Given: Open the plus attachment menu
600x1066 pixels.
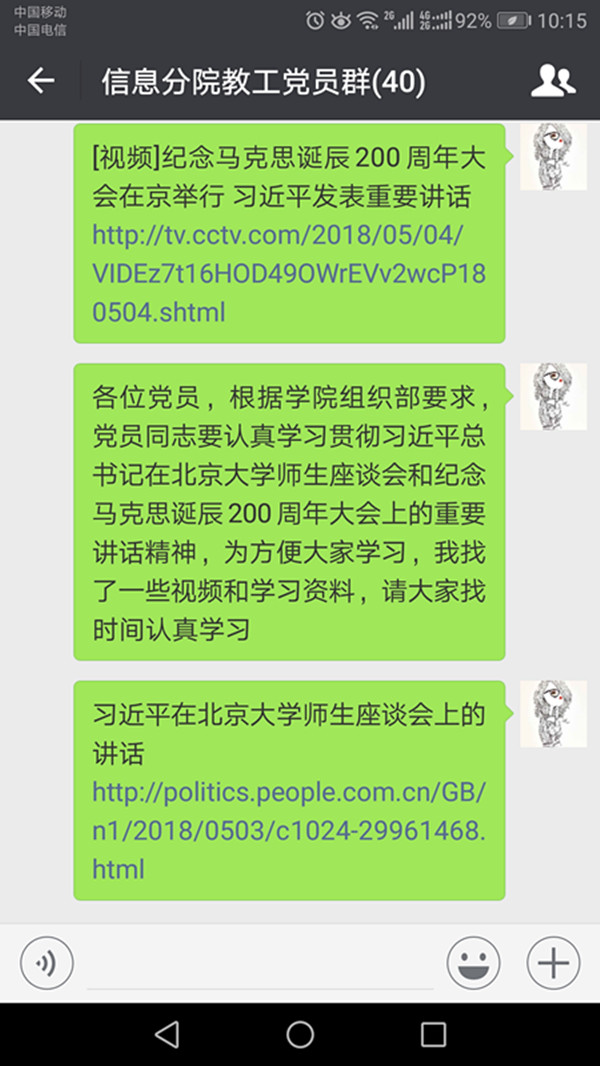Looking at the screenshot, I should click(x=553, y=963).
